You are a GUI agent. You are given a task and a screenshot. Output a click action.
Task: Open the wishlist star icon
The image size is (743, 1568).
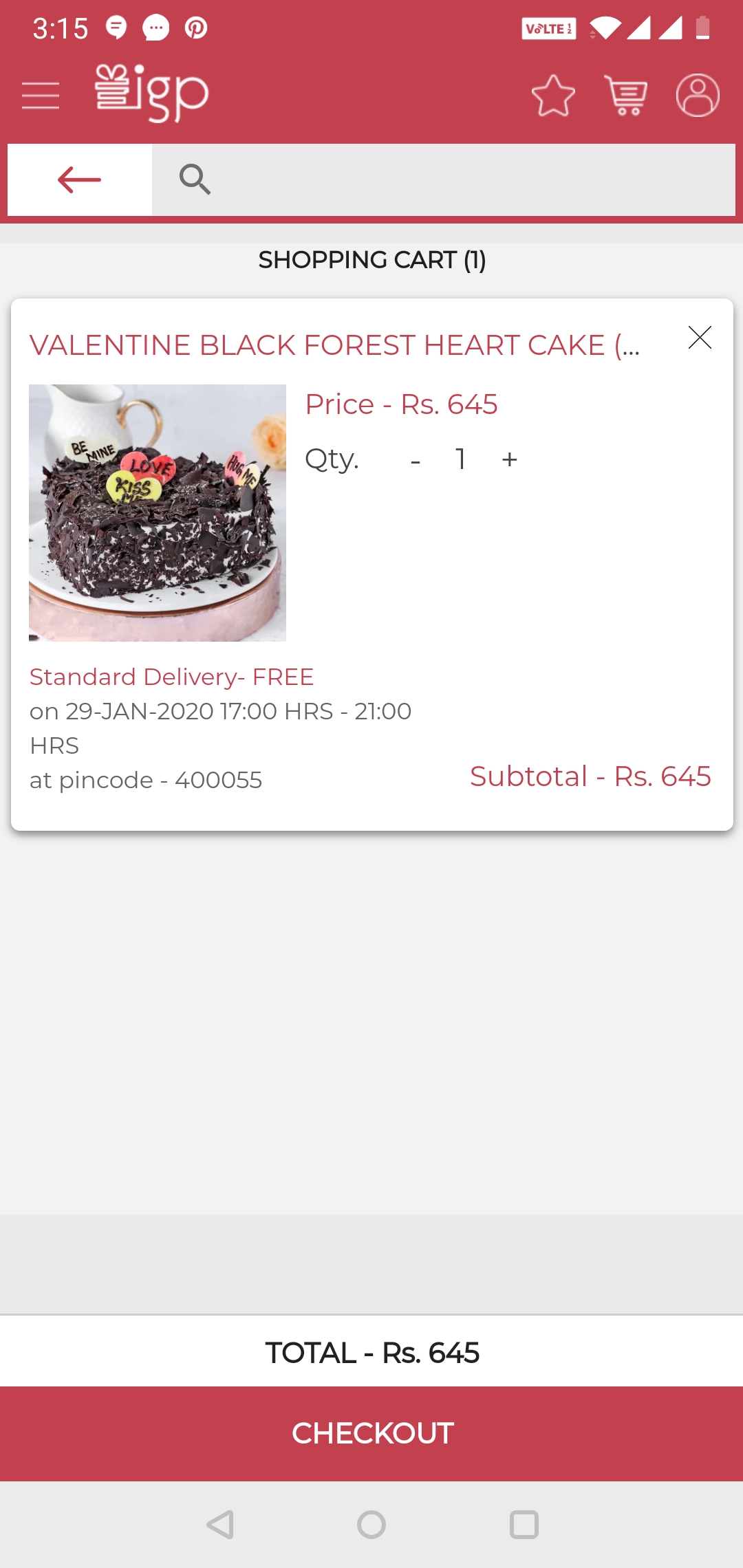553,95
